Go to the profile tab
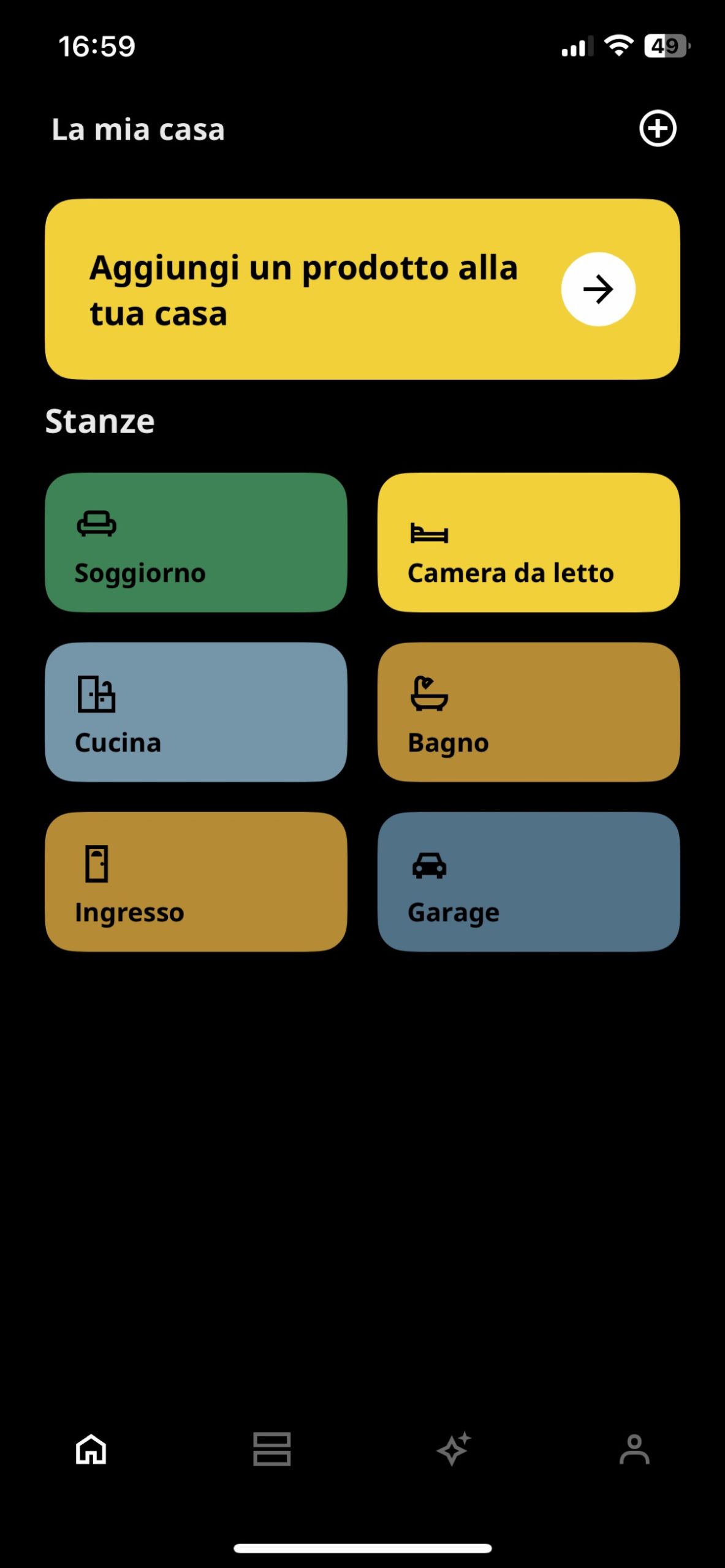 click(x=634, y=1449)
